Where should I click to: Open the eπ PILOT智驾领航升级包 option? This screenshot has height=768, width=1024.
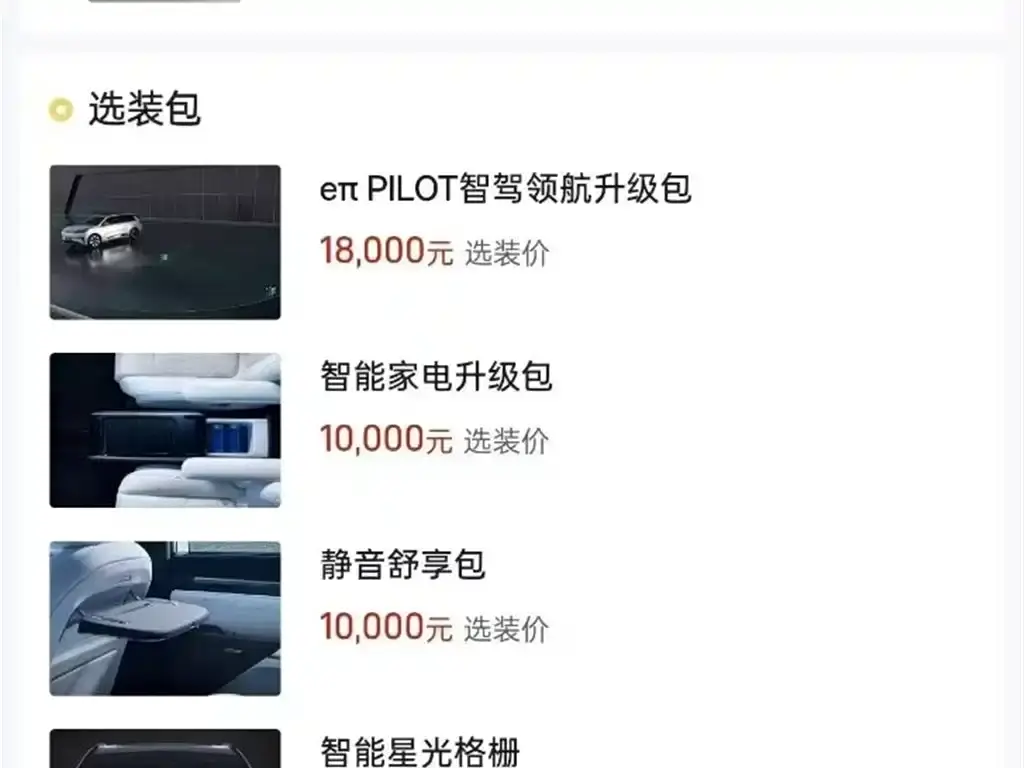pyautogui.click(x=505, y=189)
